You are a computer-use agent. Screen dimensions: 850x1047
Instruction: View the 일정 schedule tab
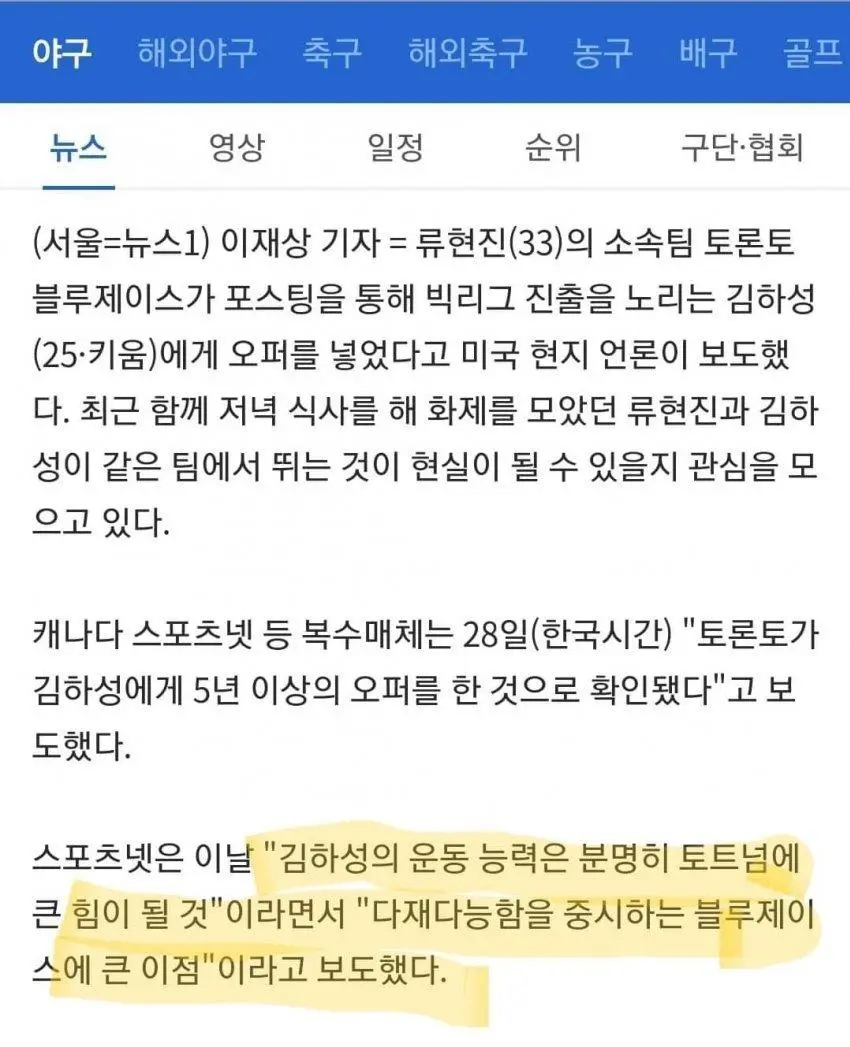pos(396,148)
